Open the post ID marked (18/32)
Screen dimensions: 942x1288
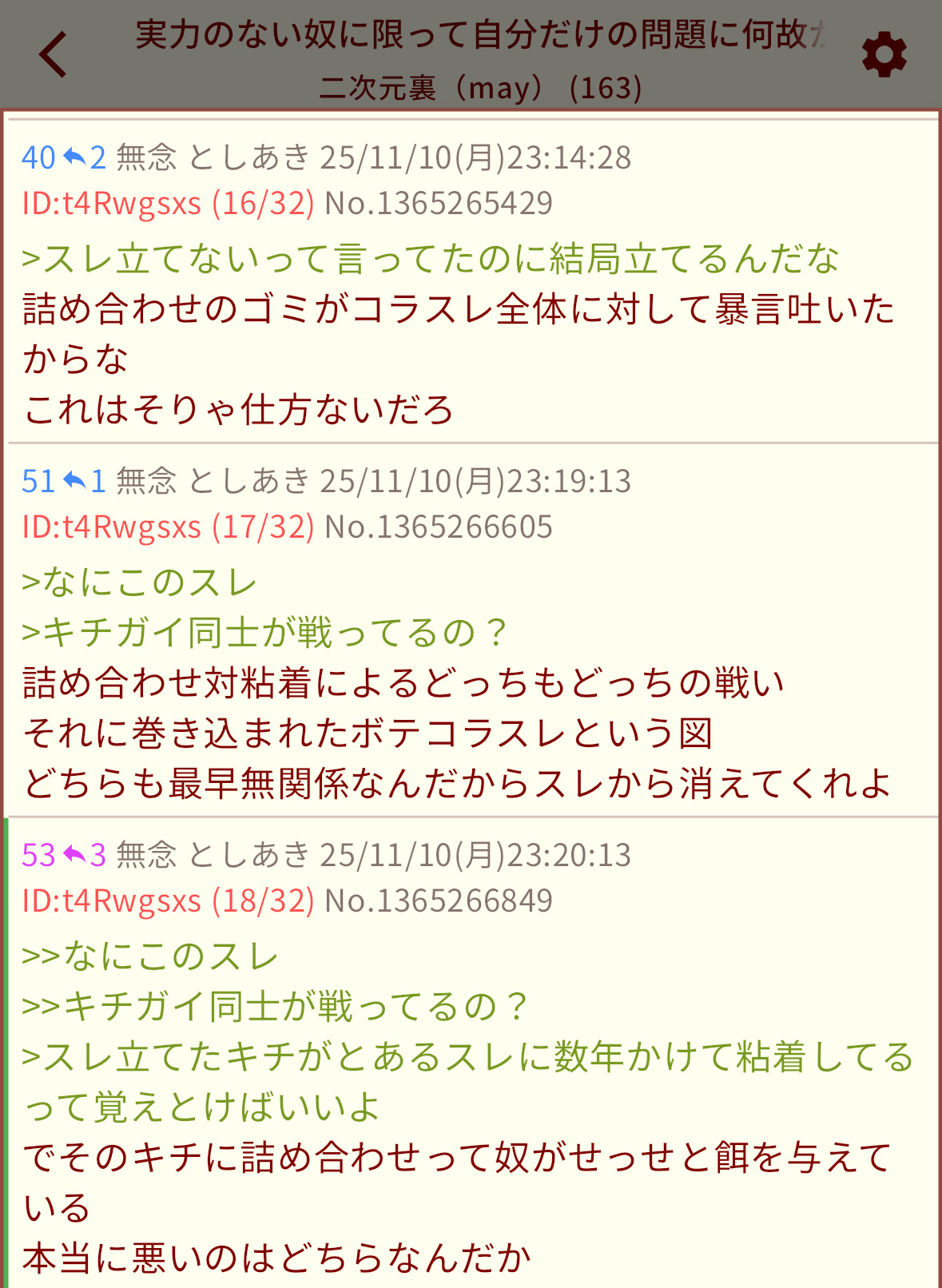tap(168, 901)
